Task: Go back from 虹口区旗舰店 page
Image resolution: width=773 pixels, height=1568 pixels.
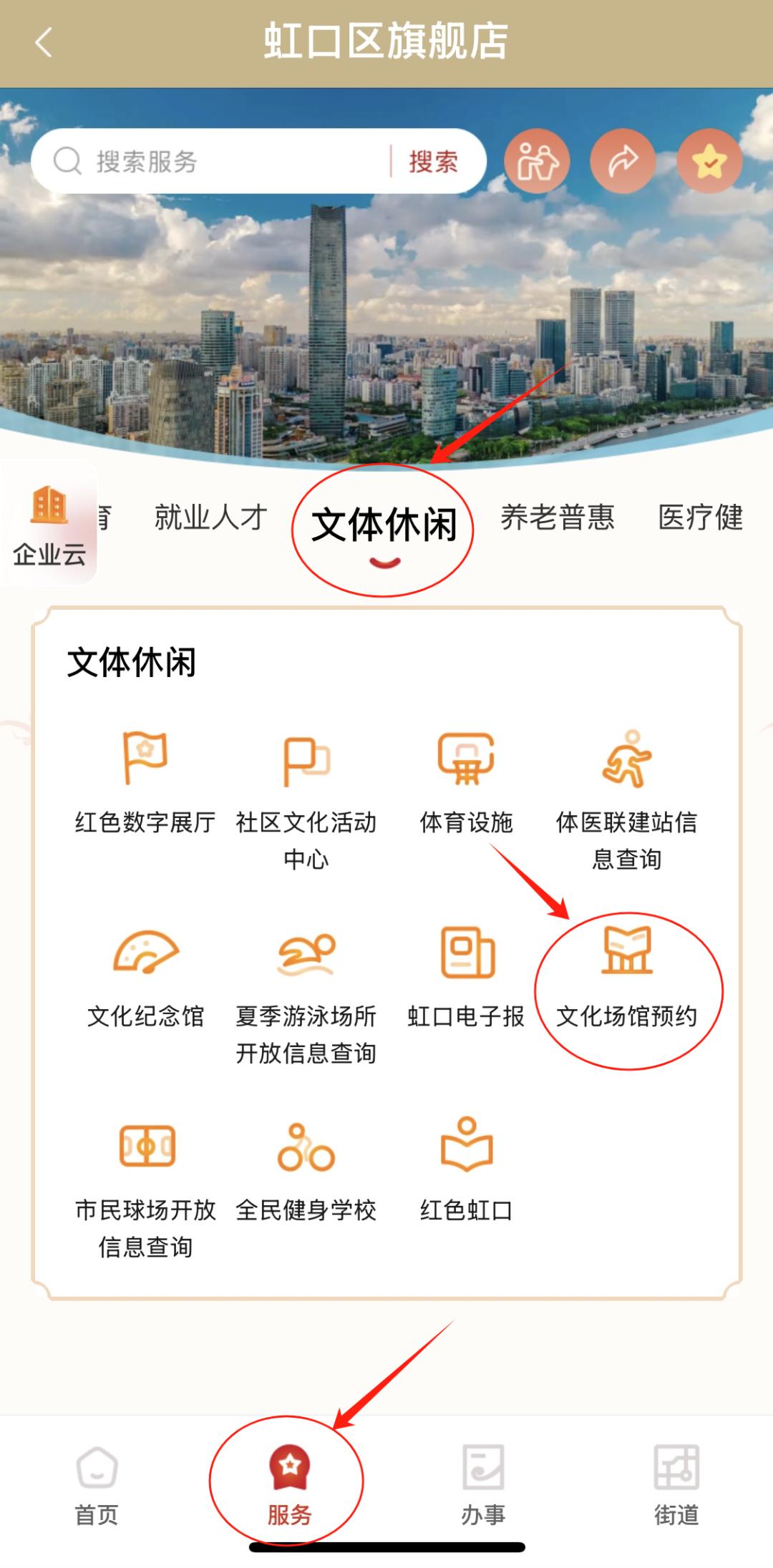Action: (44, 42)
